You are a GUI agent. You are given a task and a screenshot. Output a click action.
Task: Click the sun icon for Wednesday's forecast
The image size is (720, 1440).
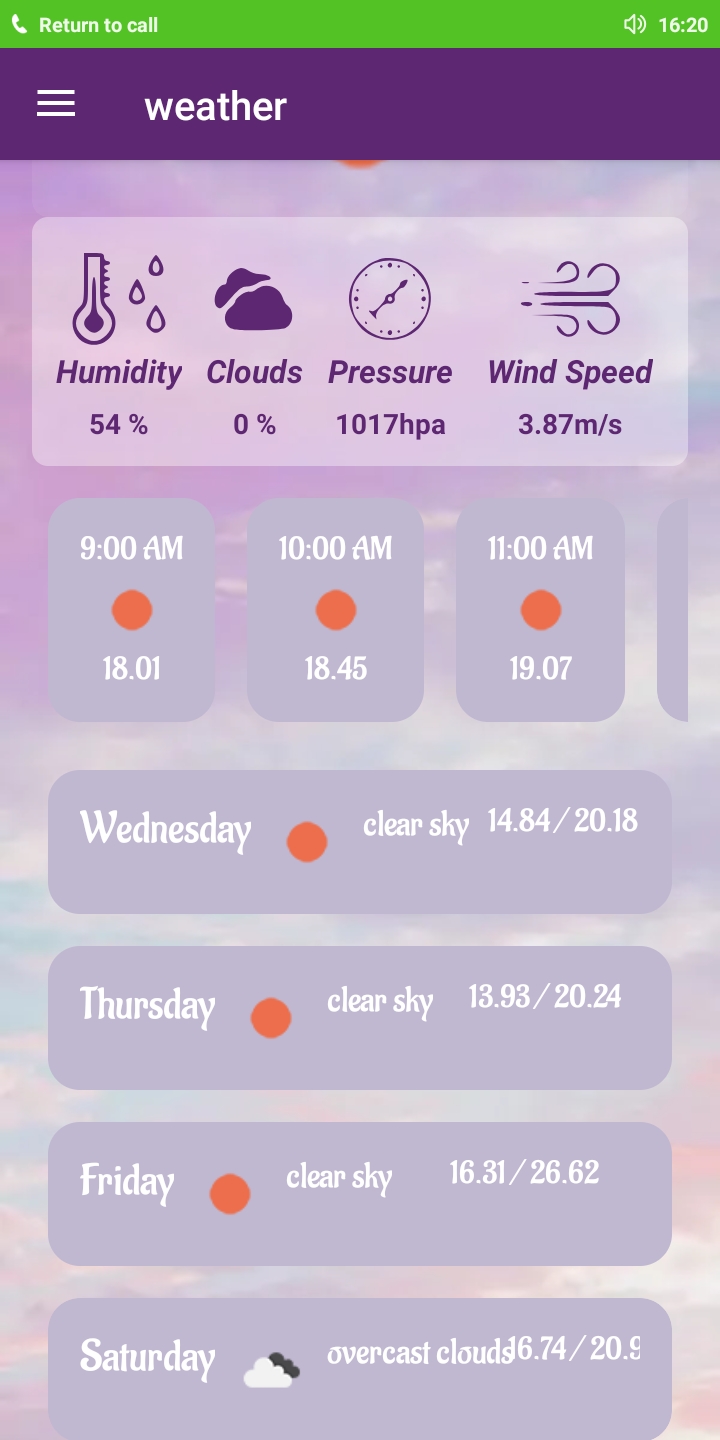click(x=307, y=842)
